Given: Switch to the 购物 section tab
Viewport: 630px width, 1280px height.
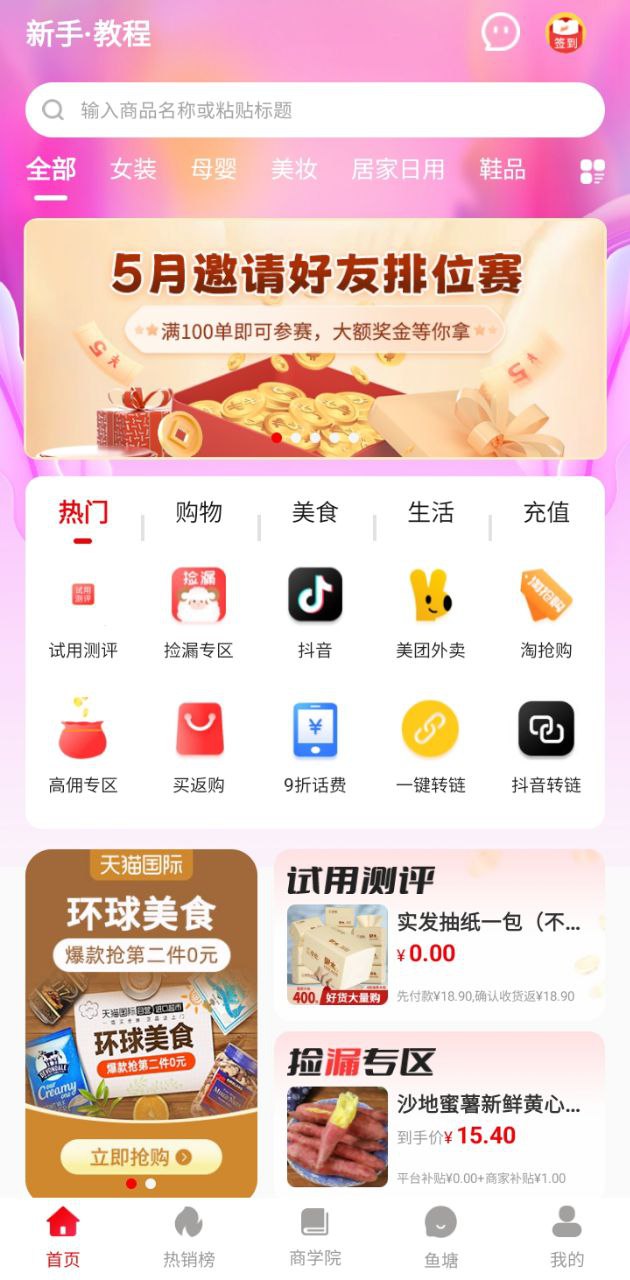Looking at the screenshot, I should point(199,513).
